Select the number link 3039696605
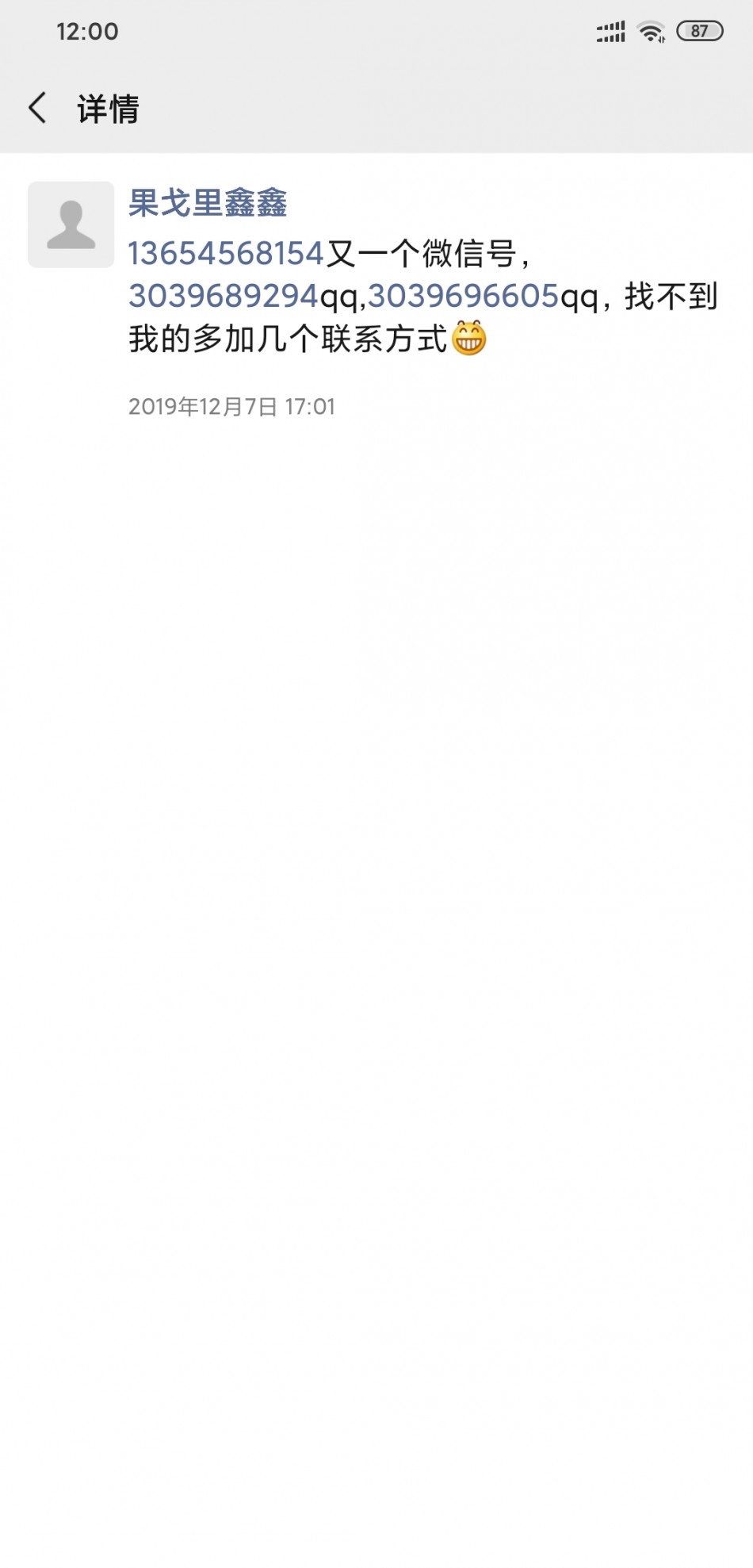753x1568 pixels. click(464, 296)
